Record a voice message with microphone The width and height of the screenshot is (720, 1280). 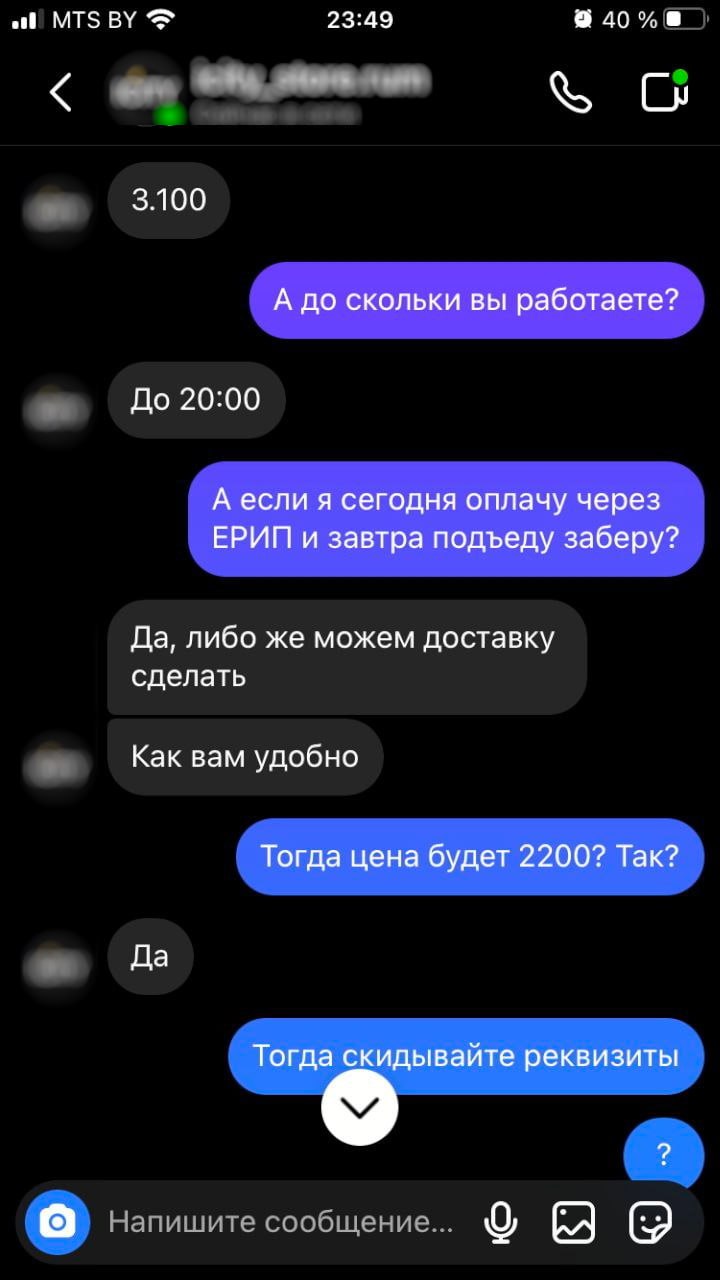click(500, 1222)
